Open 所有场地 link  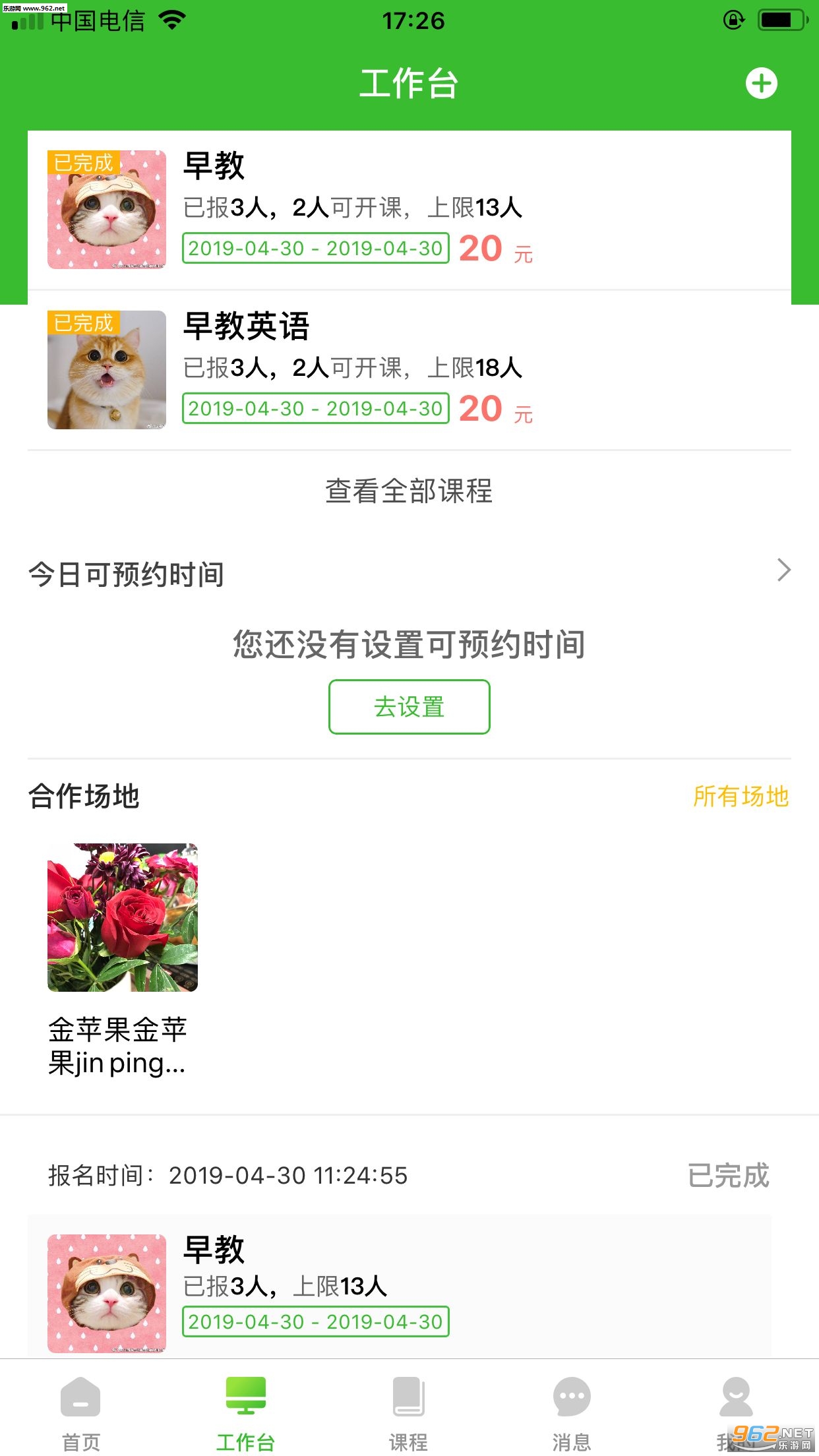coord(741,797)
